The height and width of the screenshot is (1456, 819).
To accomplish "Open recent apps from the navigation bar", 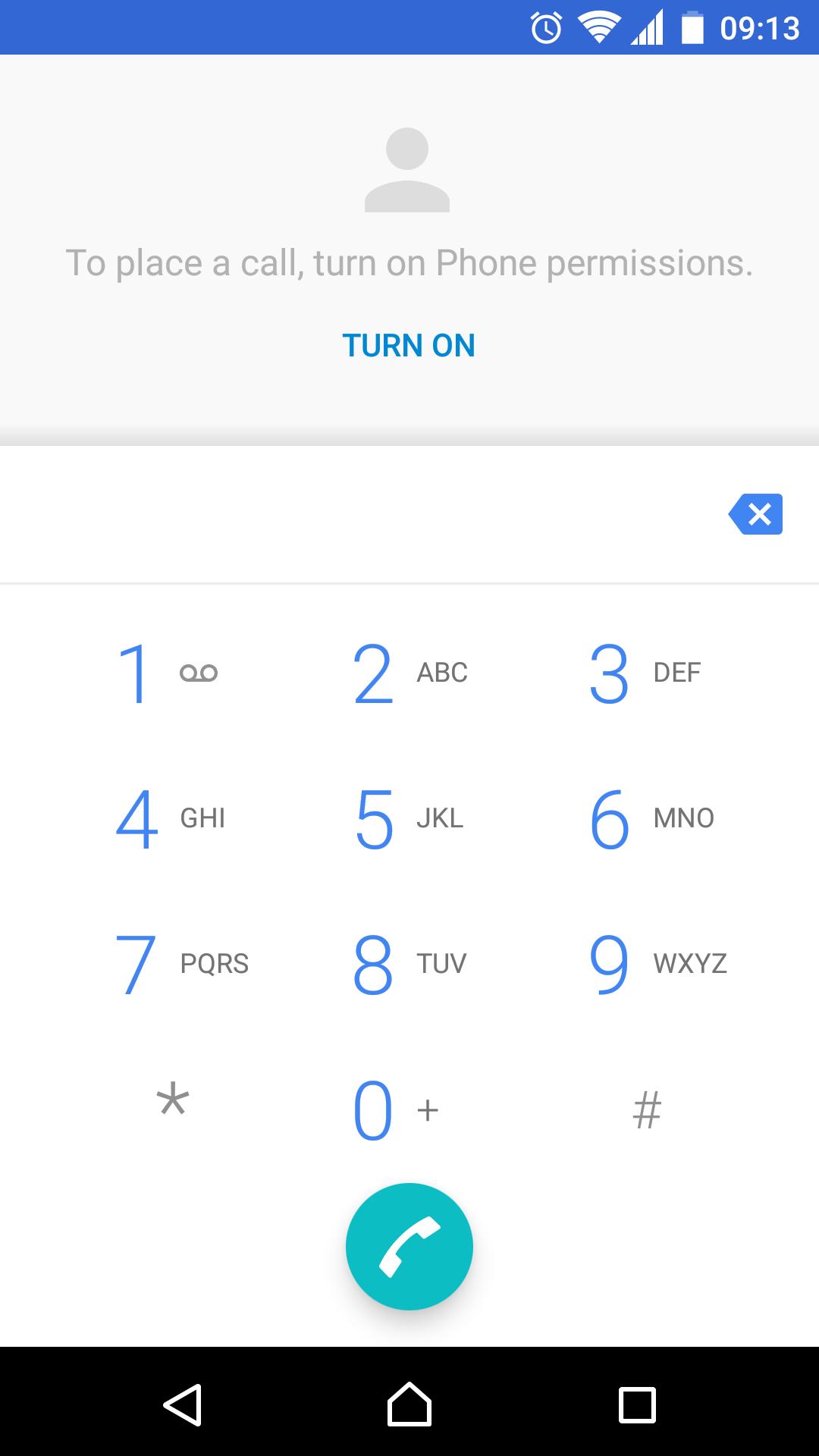I will point(637,1404).
